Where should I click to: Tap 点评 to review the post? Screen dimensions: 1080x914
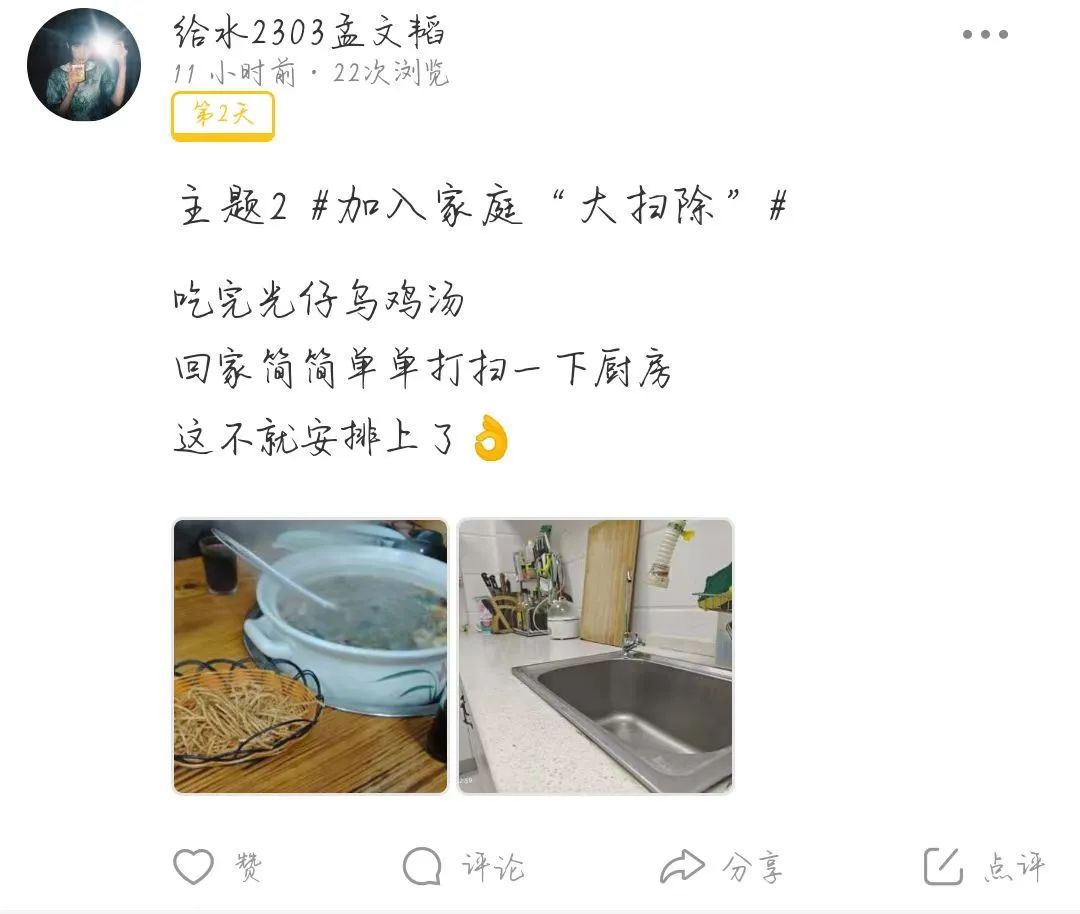(x=985, y=866)
